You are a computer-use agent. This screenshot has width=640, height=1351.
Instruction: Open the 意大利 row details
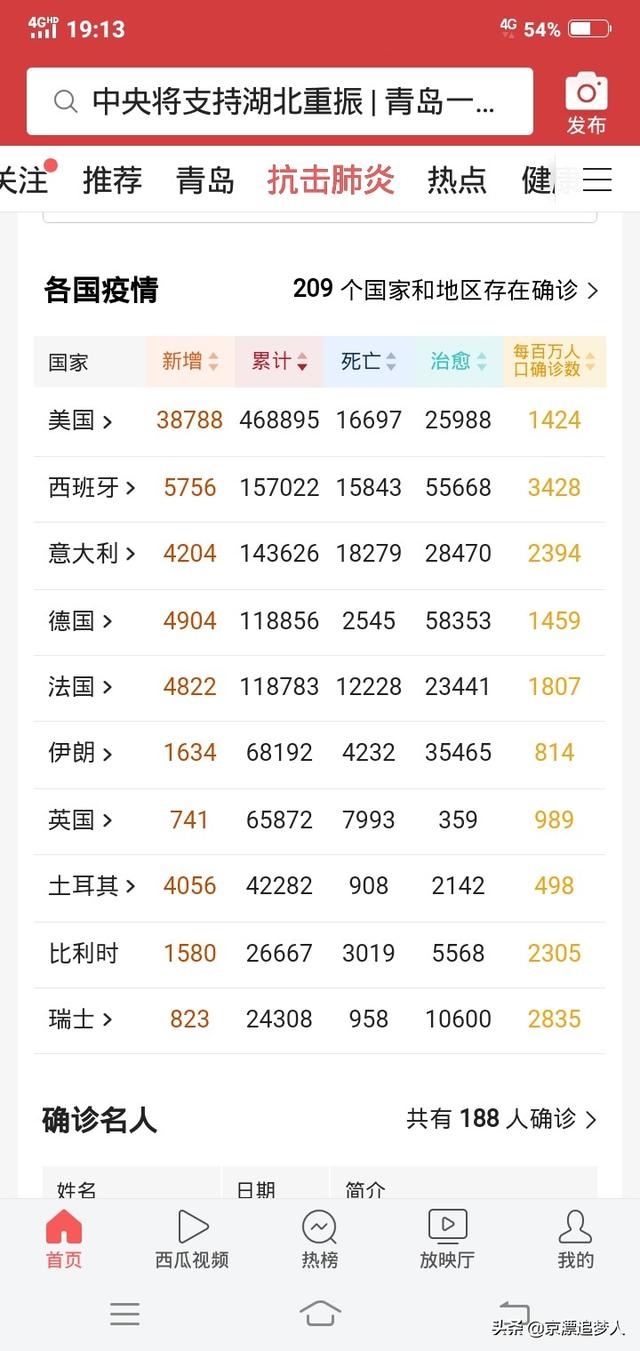pos(92,554)
